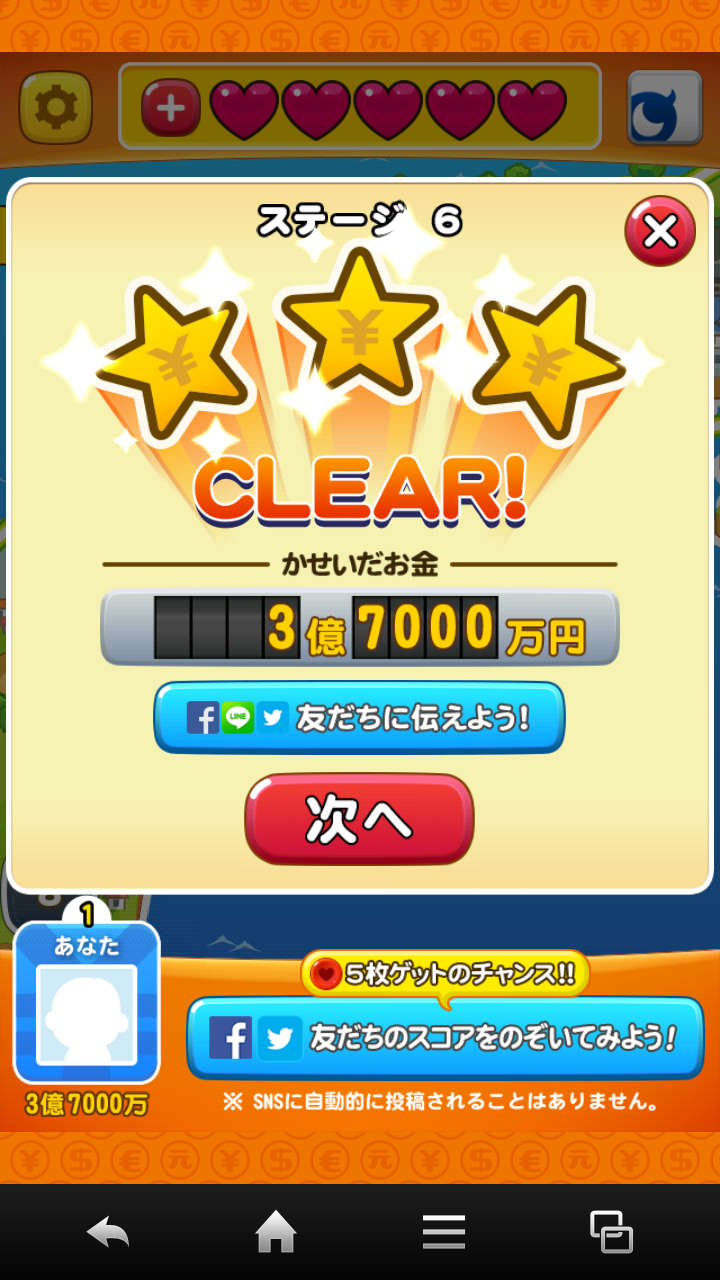Peek at friends' scores via 友だちのスコアをのぞいてみよう

(445, 1038)
